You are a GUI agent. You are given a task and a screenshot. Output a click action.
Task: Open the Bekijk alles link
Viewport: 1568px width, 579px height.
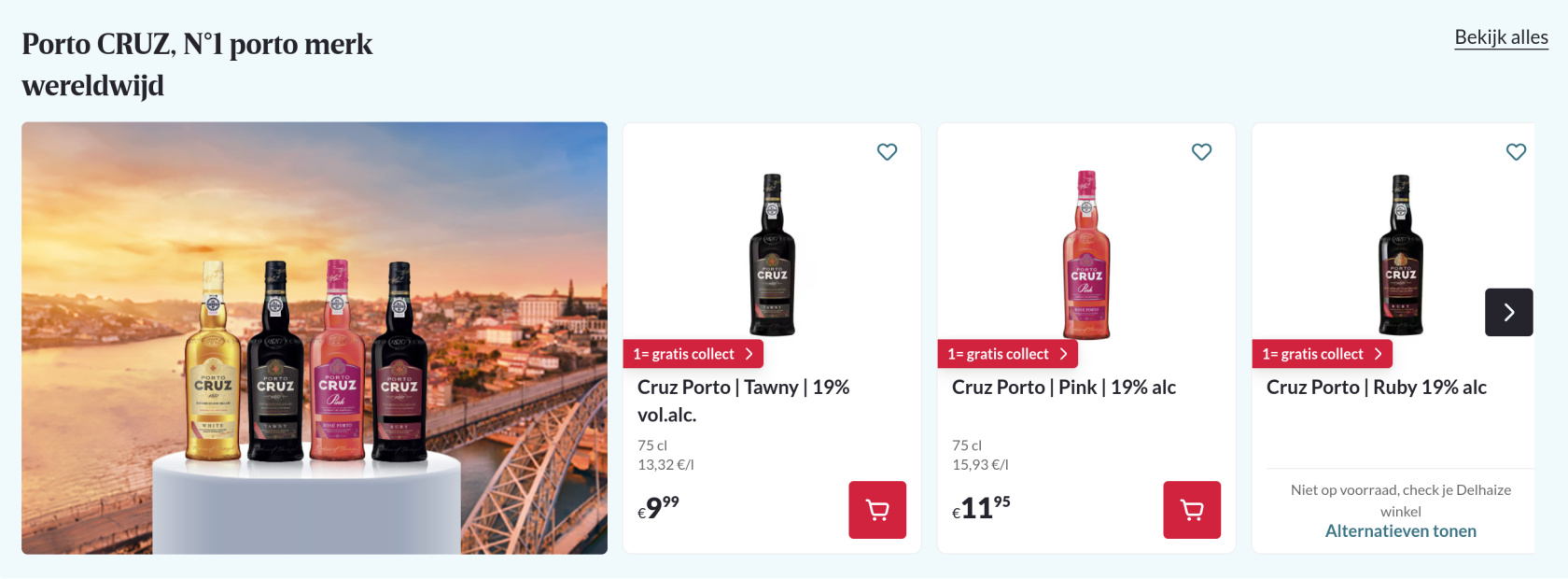tap(1501, 37)
